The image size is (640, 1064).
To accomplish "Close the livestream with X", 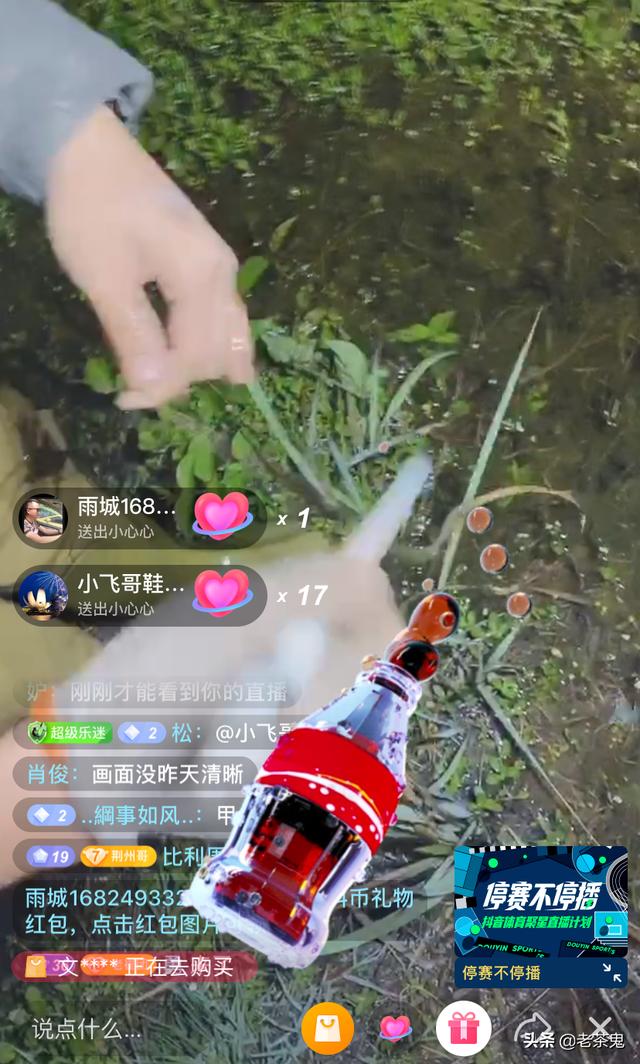I will coord(599,1026).
